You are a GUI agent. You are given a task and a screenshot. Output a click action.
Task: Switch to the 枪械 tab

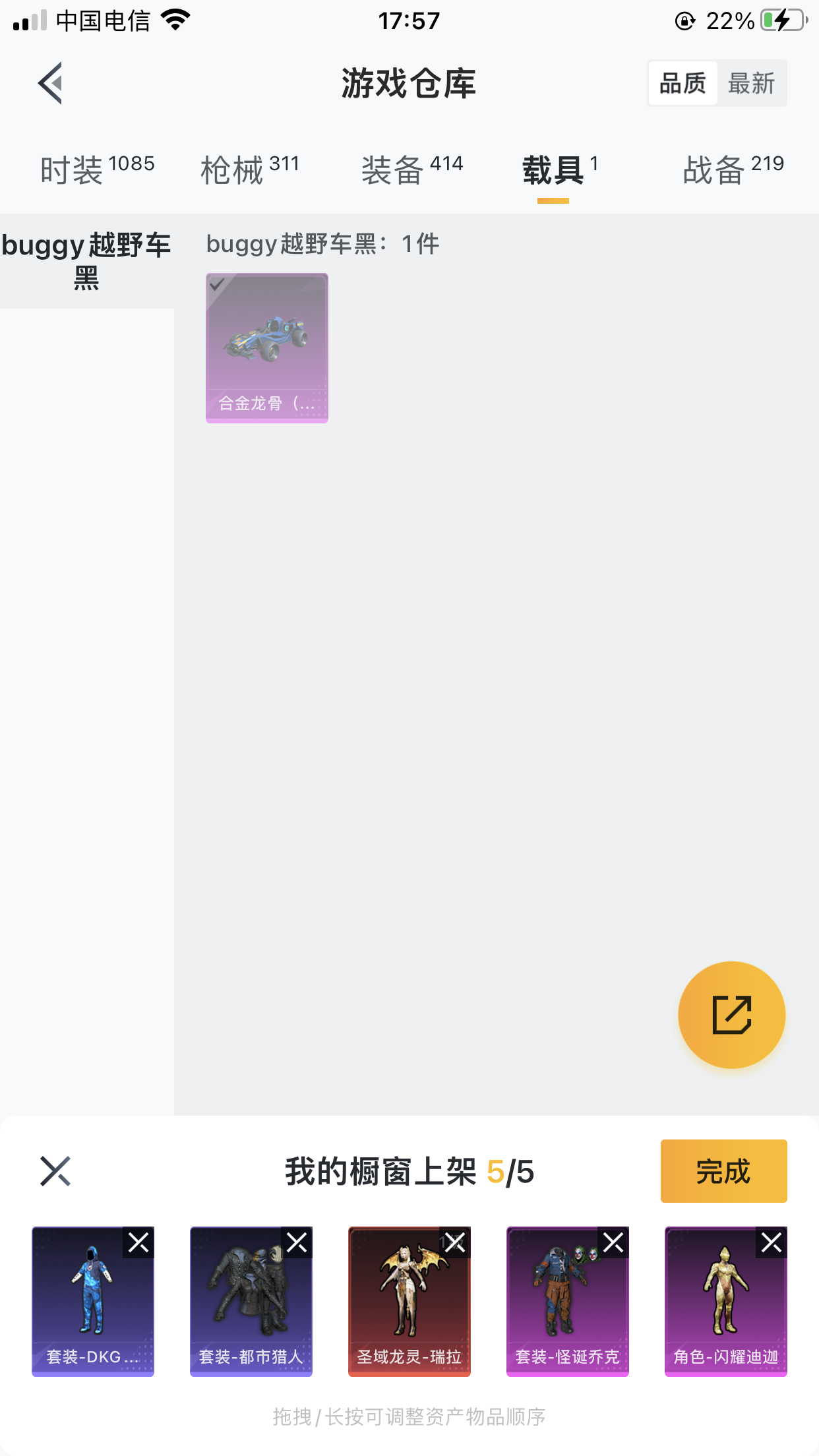tap(250, 170)
